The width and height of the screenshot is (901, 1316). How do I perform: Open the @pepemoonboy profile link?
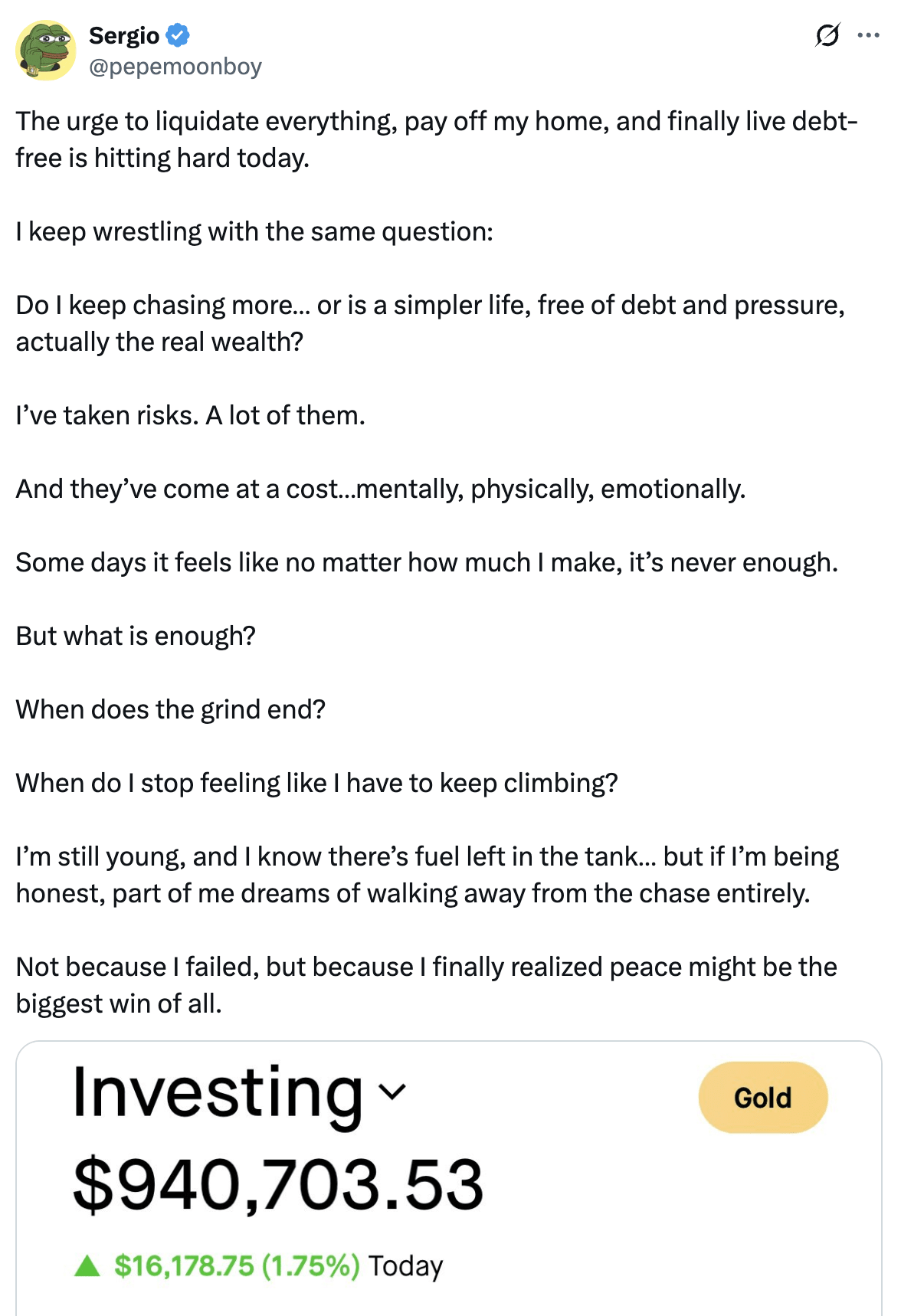175,67
